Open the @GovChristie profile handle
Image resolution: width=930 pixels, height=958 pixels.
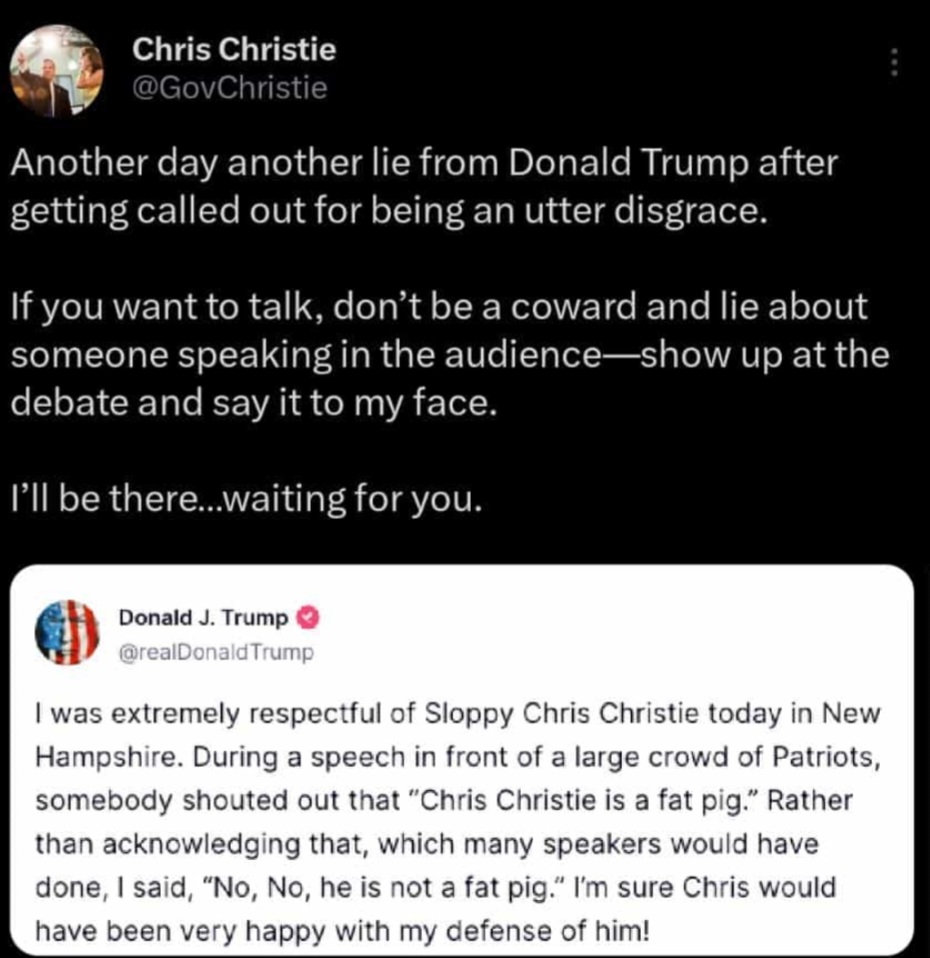229,89
